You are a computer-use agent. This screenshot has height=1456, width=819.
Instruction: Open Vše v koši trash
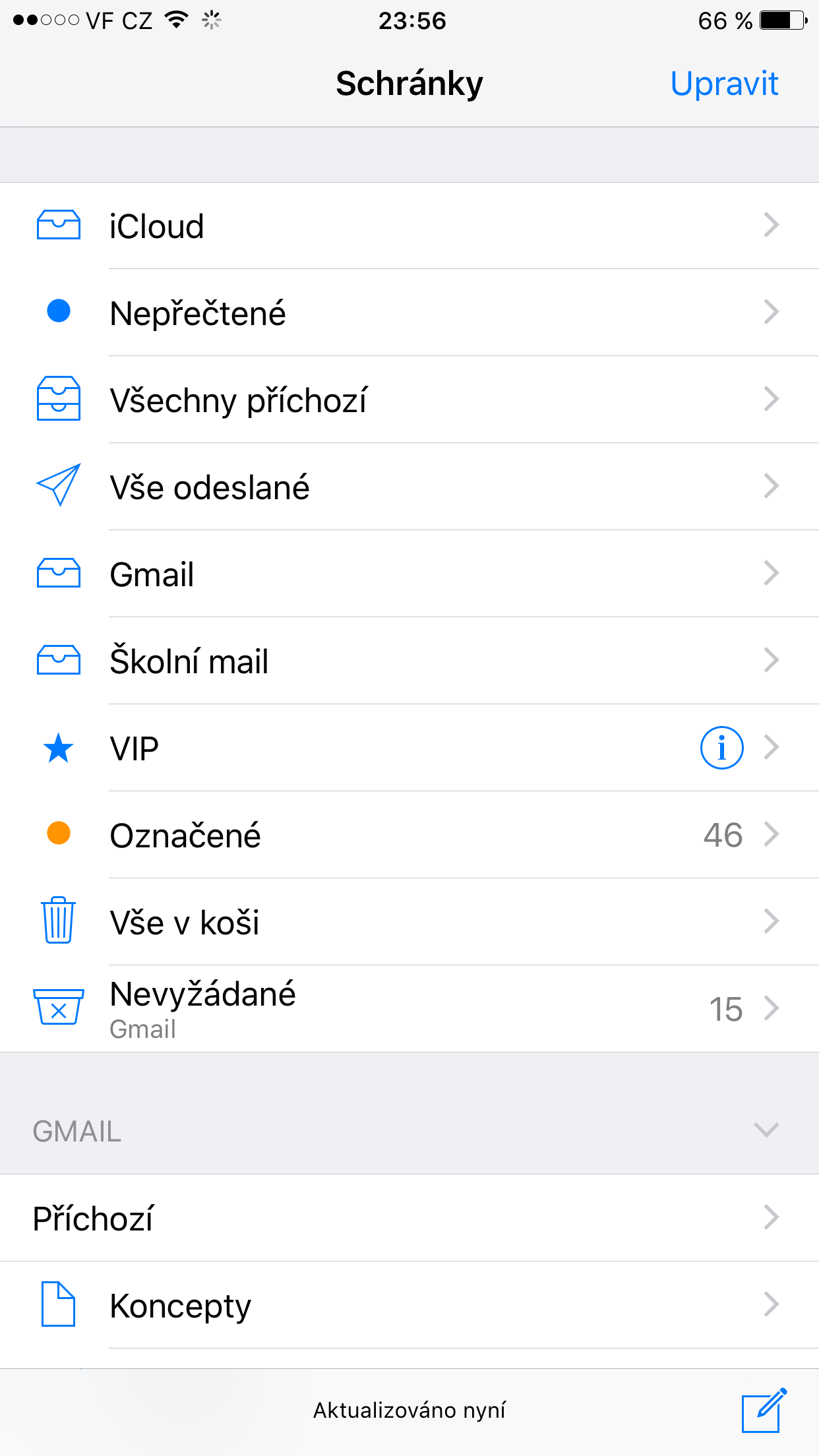click(x=409, y=922)
